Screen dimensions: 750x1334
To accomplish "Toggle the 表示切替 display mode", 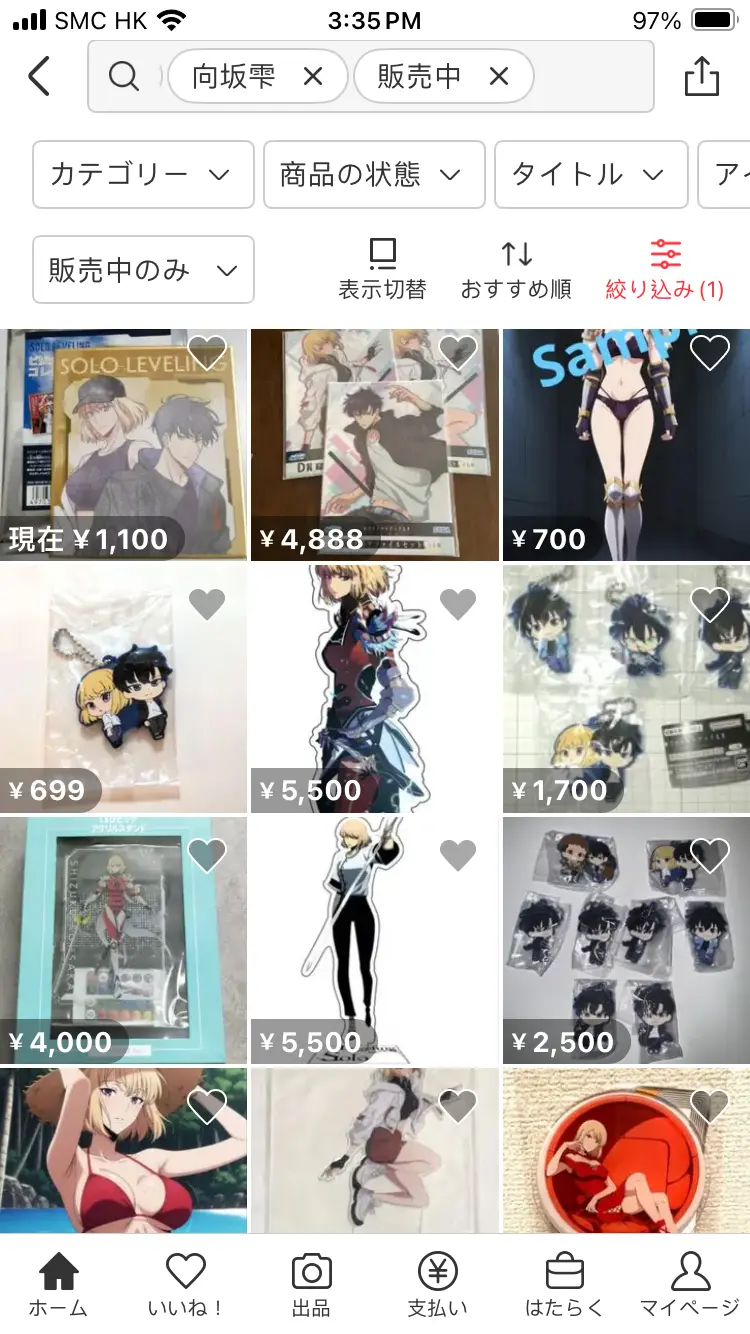I will (382, 269).
